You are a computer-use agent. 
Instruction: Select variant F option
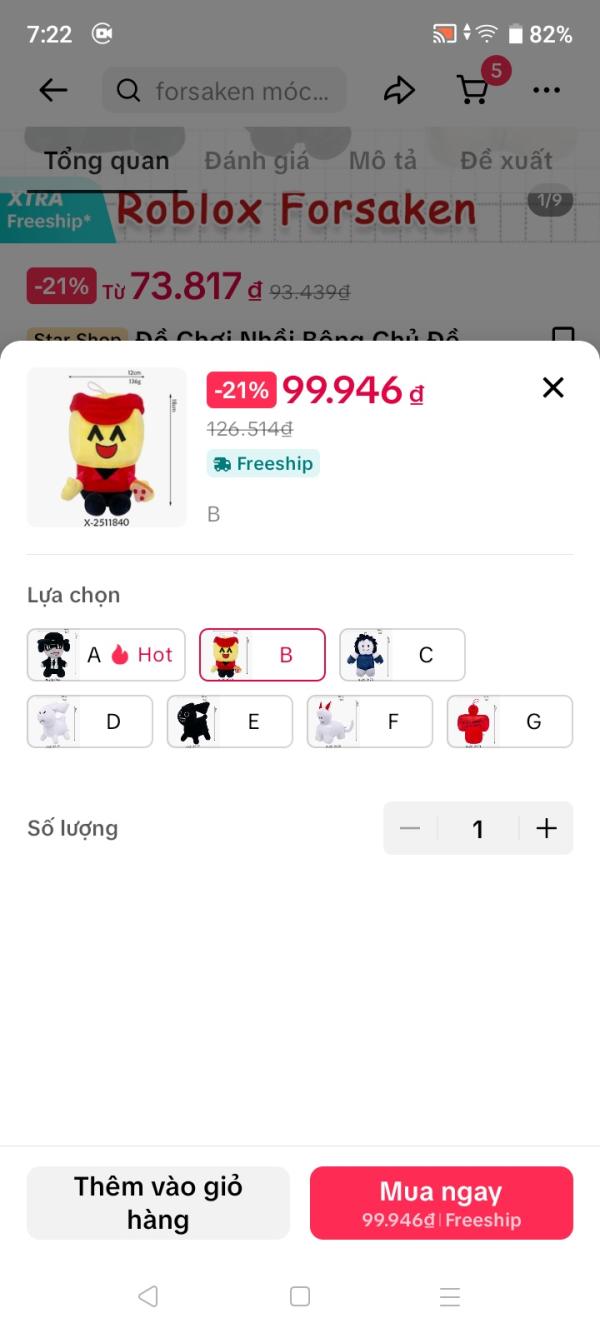pos(370,722)
